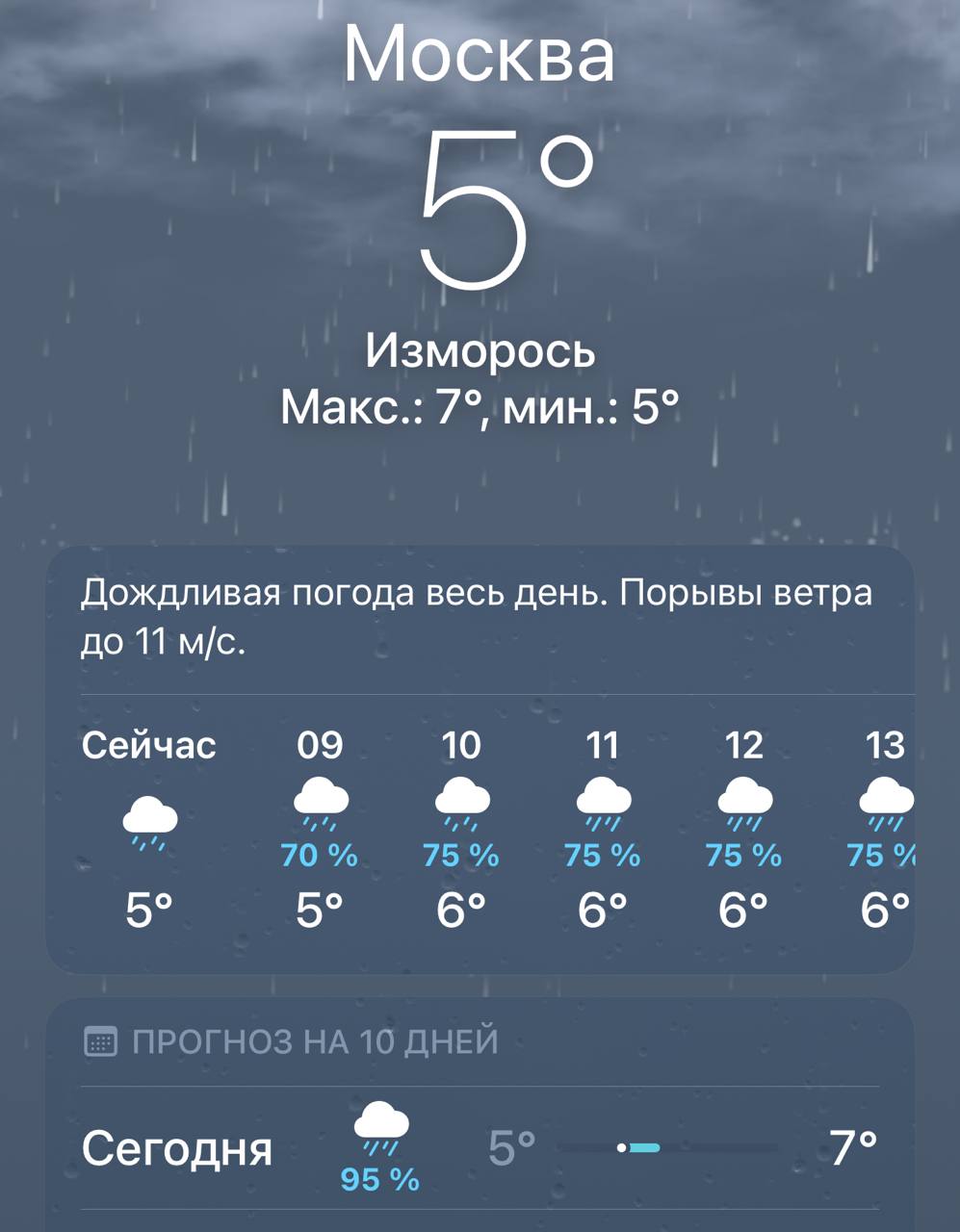Tap the calendar icon next to ПРОГНОЗ НА 10 ДНЕЙ
This screenshot has width=960, height=1232.
point(99,1038)
